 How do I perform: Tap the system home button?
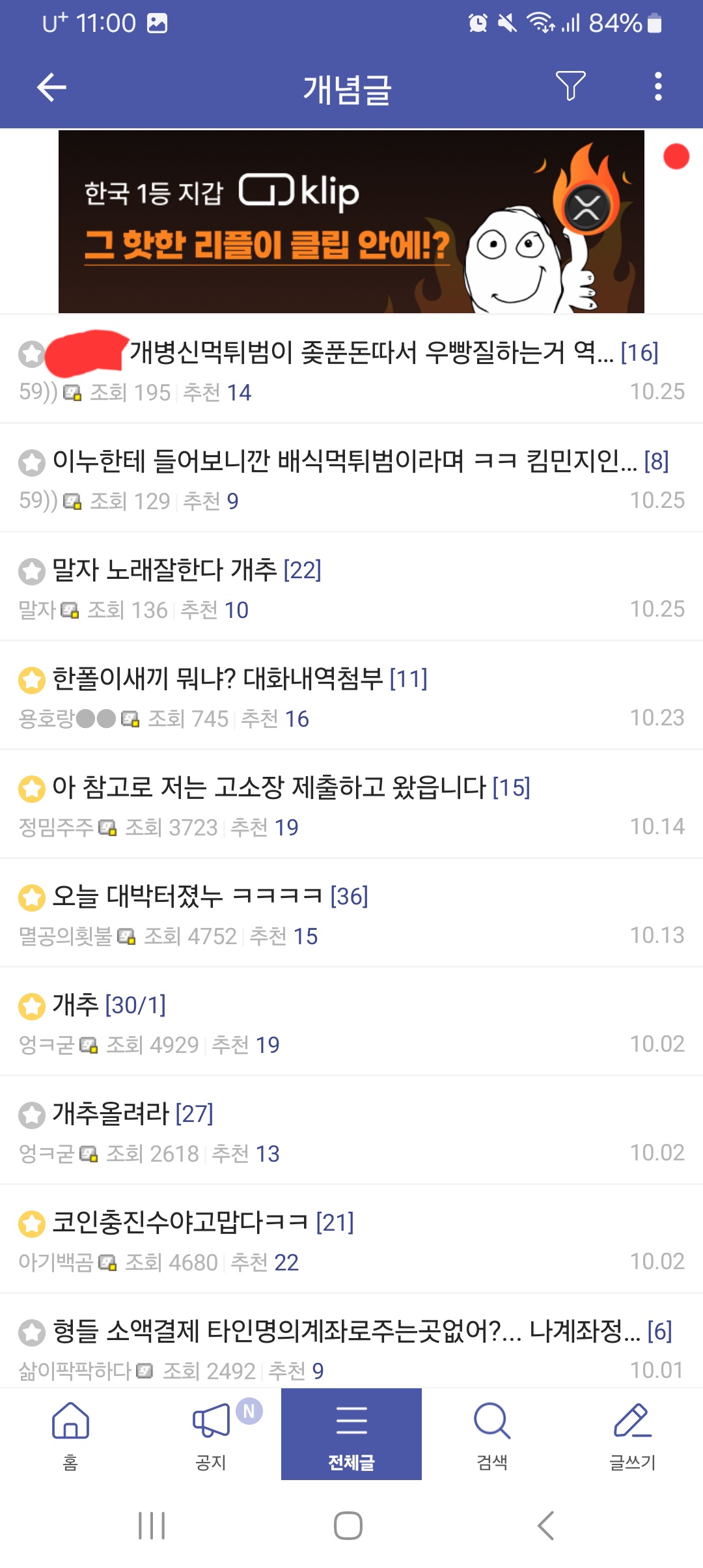348,1526
